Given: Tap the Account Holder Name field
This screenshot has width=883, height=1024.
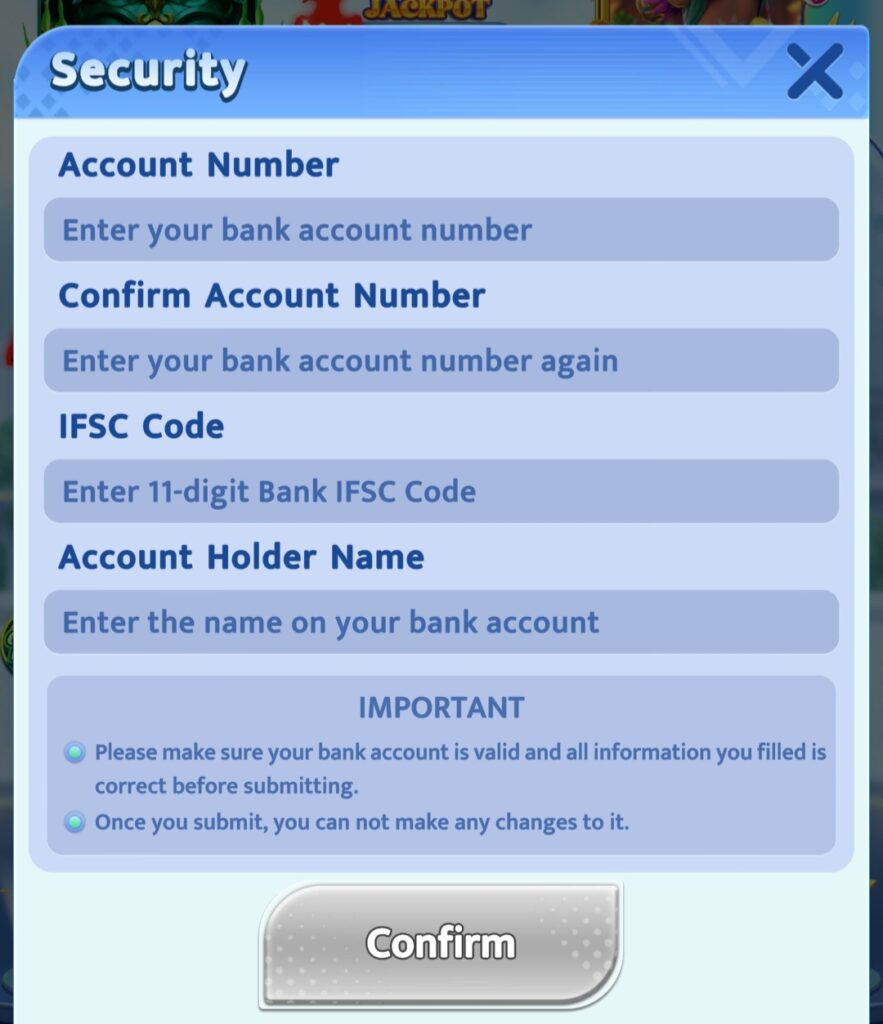Looking at the screenshot, I should pyautogui.click(x=440, y=622).
